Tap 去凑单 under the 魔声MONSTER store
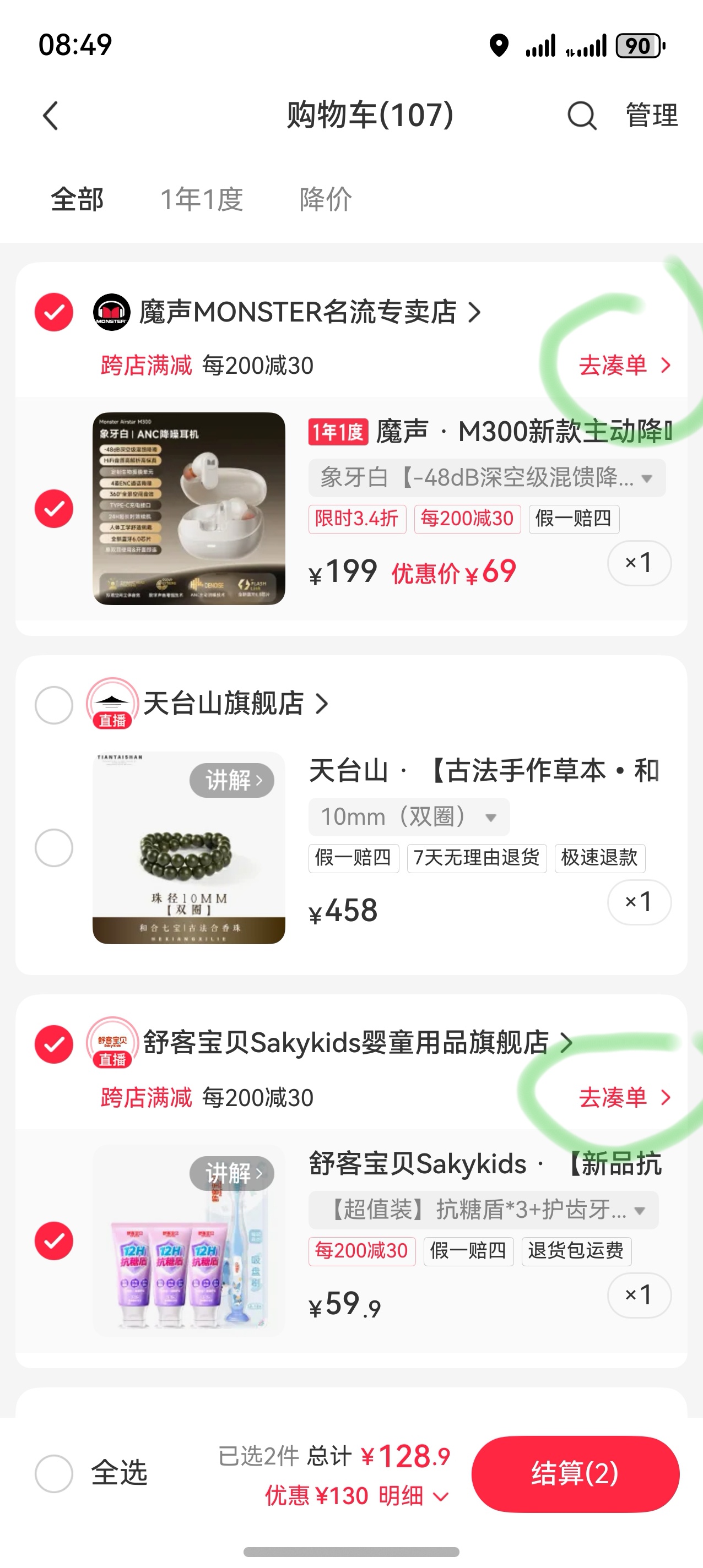This screenshot has width=703, height=1568. click(623, 366)
